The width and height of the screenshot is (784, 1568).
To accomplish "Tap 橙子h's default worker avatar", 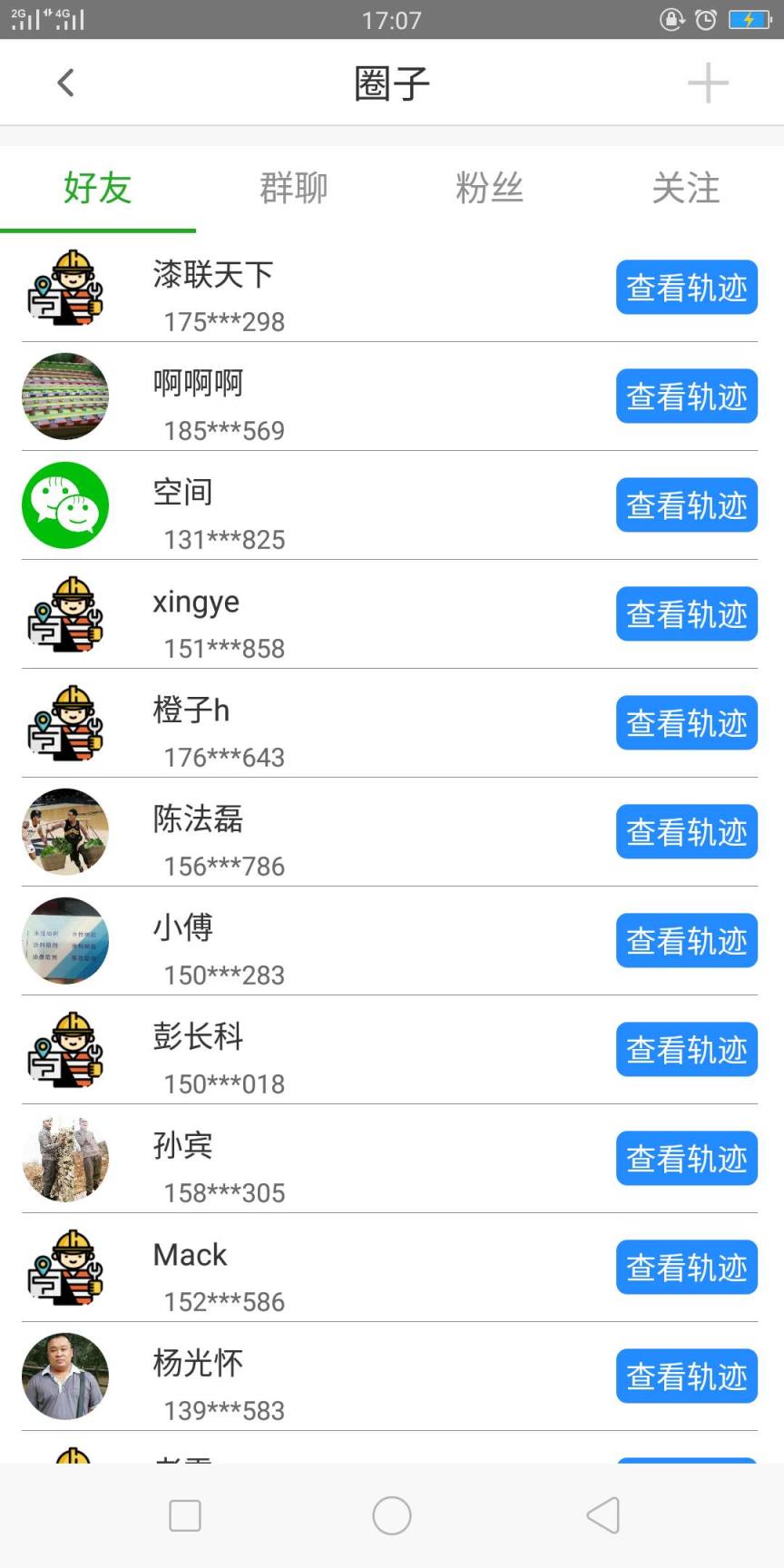I will (65, 723).
